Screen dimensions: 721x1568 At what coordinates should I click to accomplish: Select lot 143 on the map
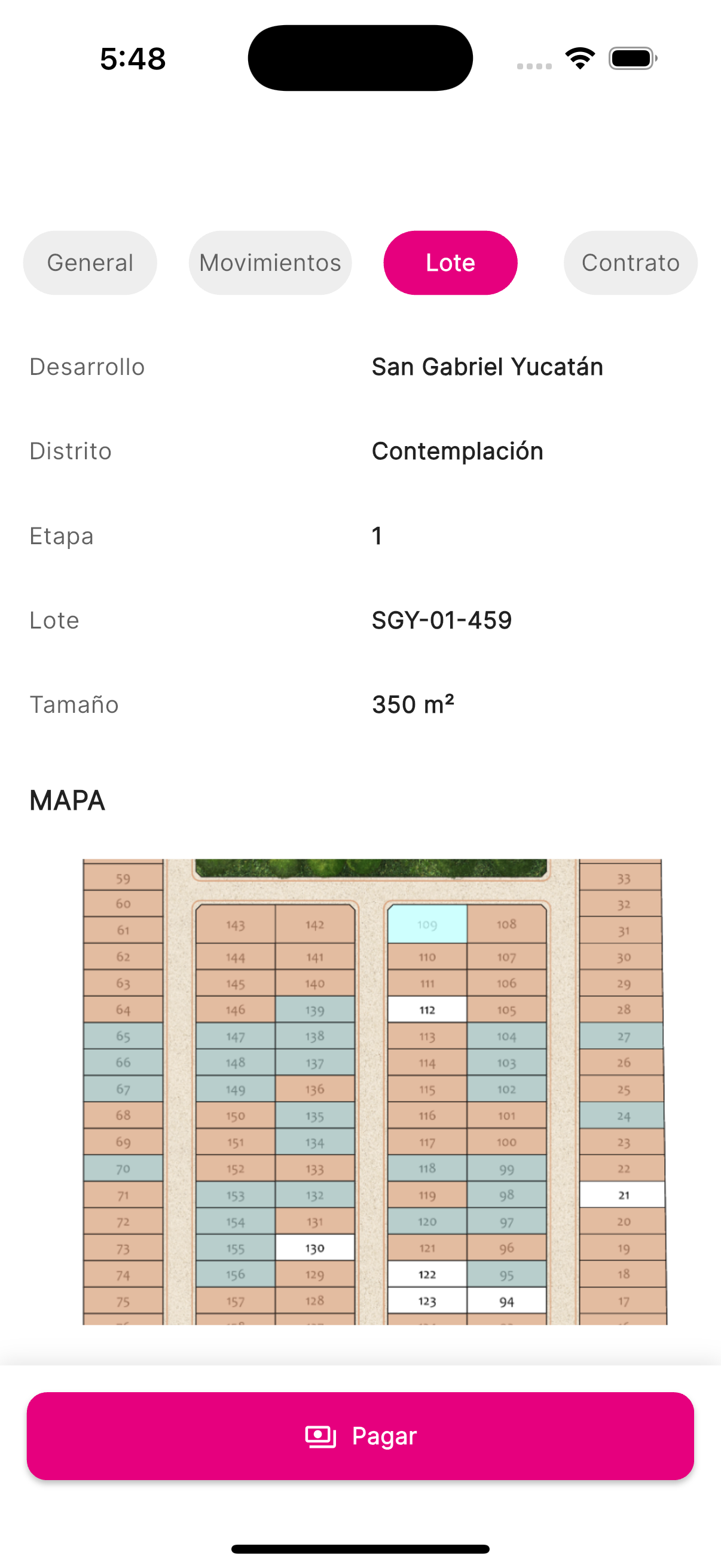pos(236,925)
